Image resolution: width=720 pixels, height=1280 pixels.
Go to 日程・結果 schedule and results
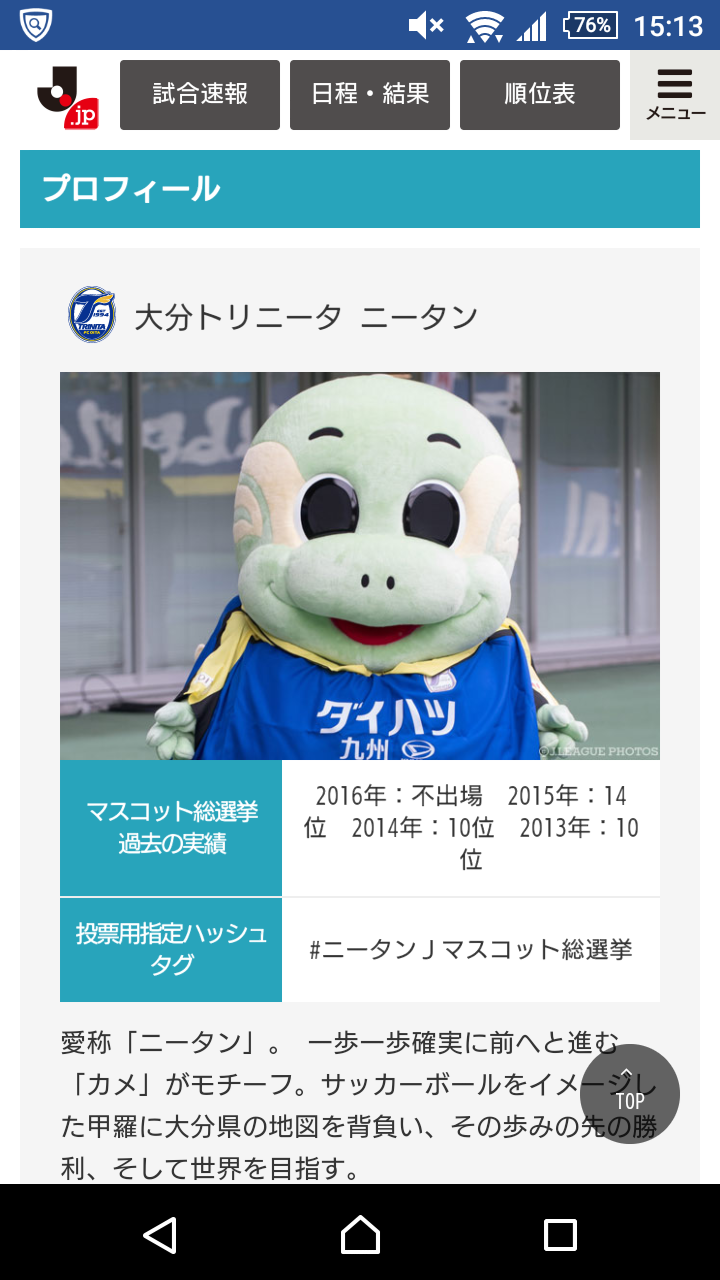370,95
